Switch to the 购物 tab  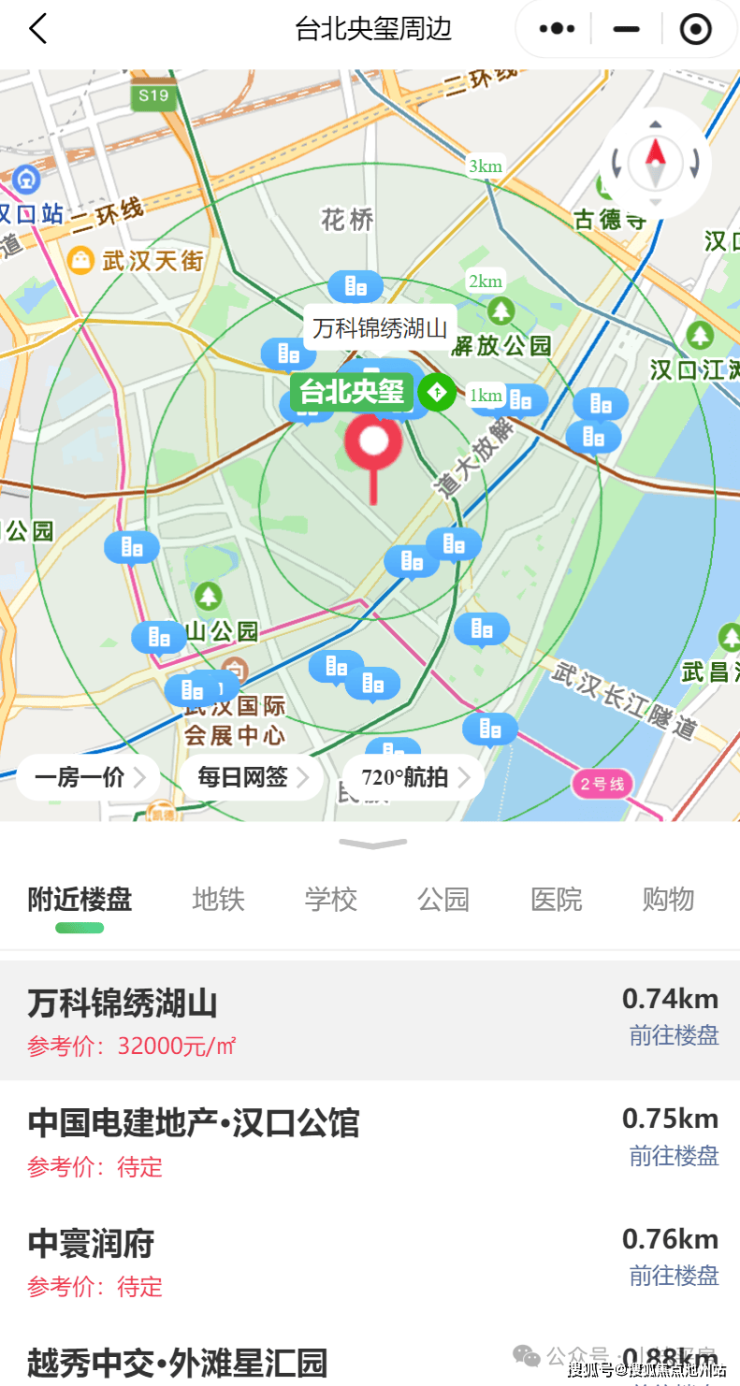(x=668, y=899)
